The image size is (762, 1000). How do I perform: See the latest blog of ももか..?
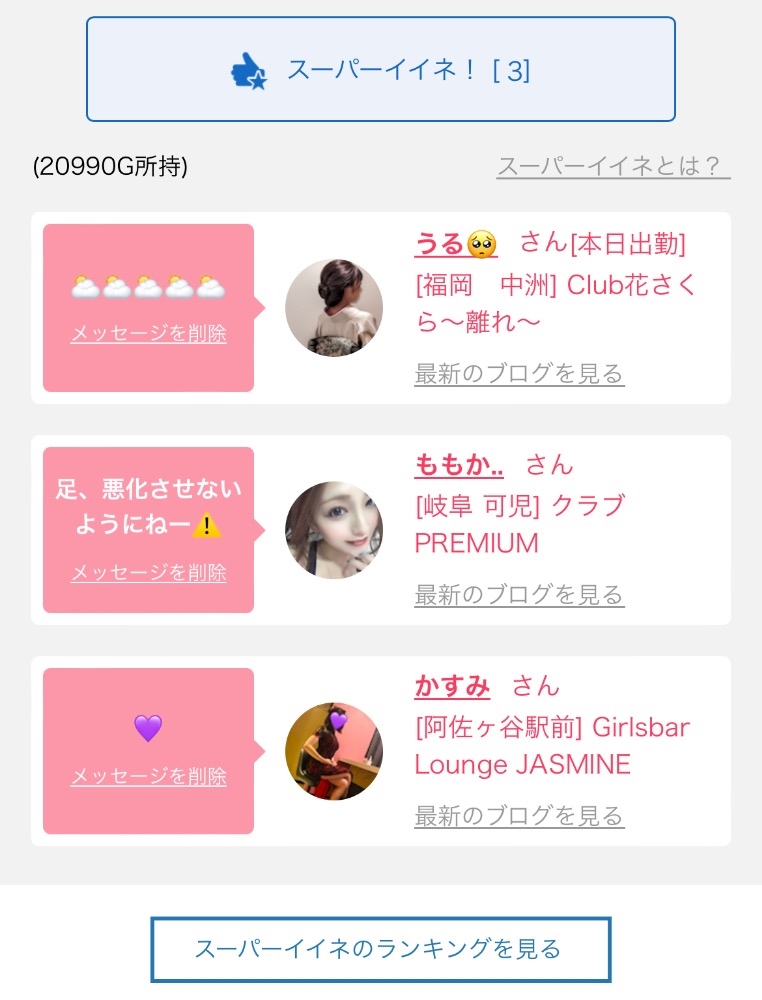(519, 595)
